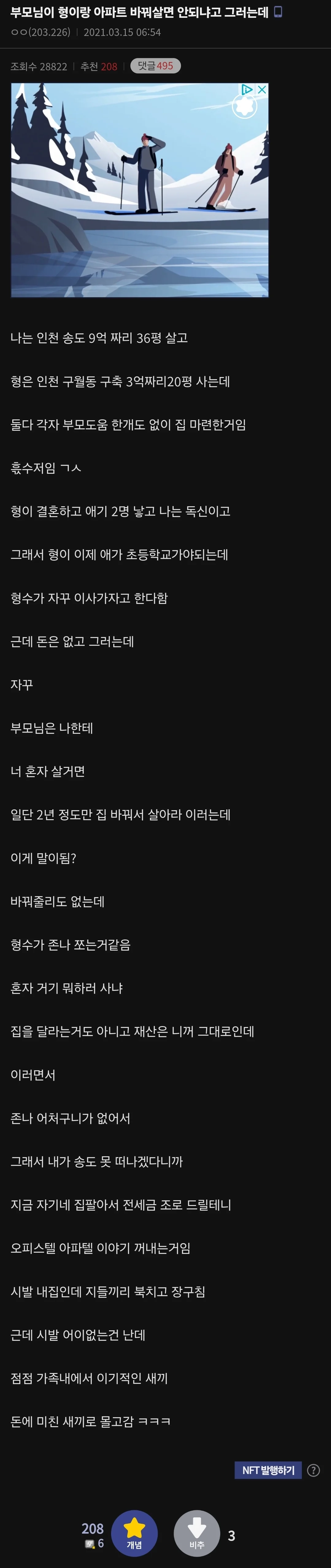Open the 댓글 495 comments button

155,66
